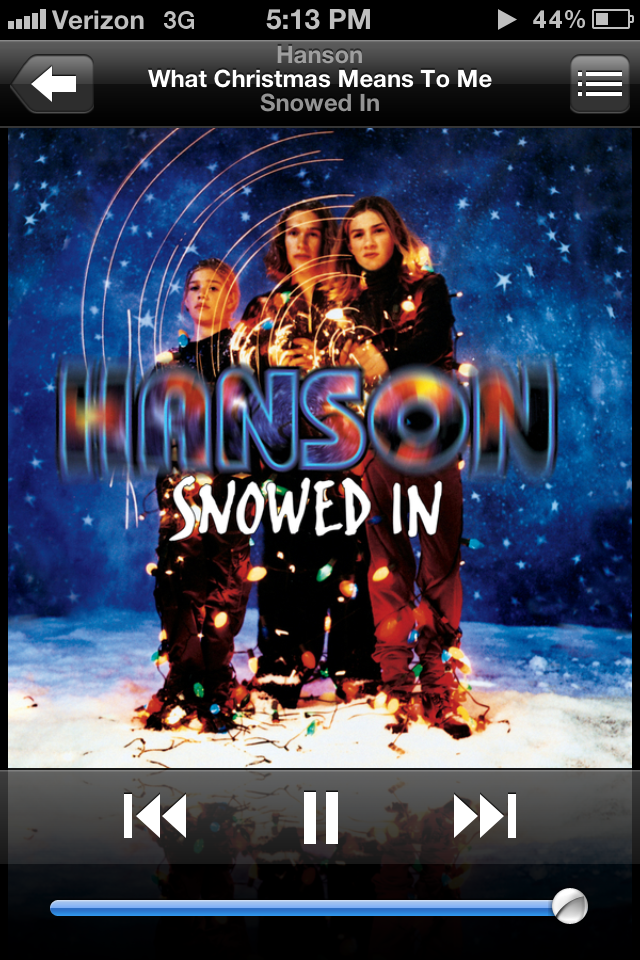Screen dimensions: 640x960
Task: Skip back to the previous track
Action: pyautogui.click(x=155, y=816)
